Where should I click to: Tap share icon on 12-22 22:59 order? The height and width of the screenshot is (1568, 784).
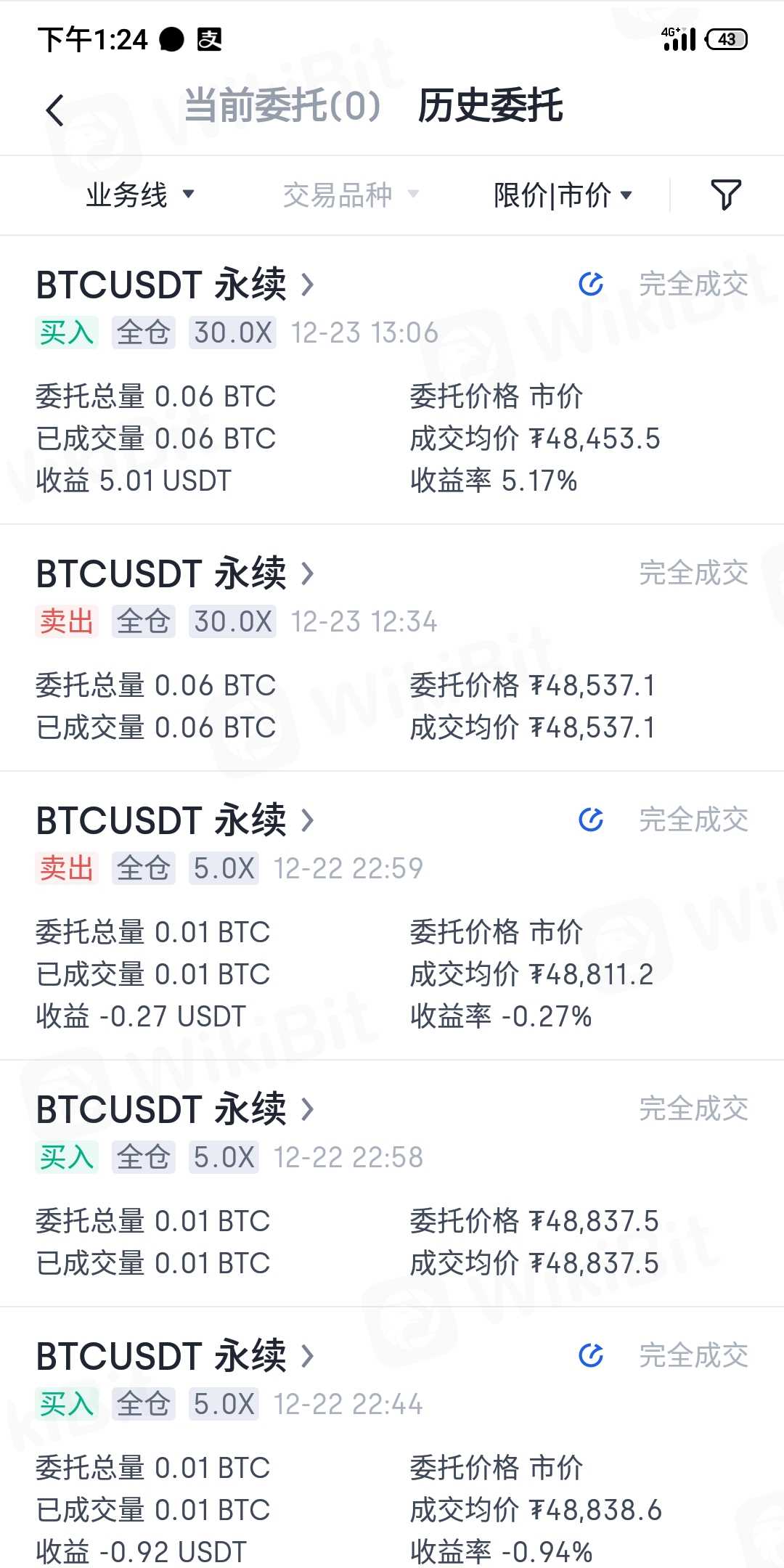pos(591,820)
